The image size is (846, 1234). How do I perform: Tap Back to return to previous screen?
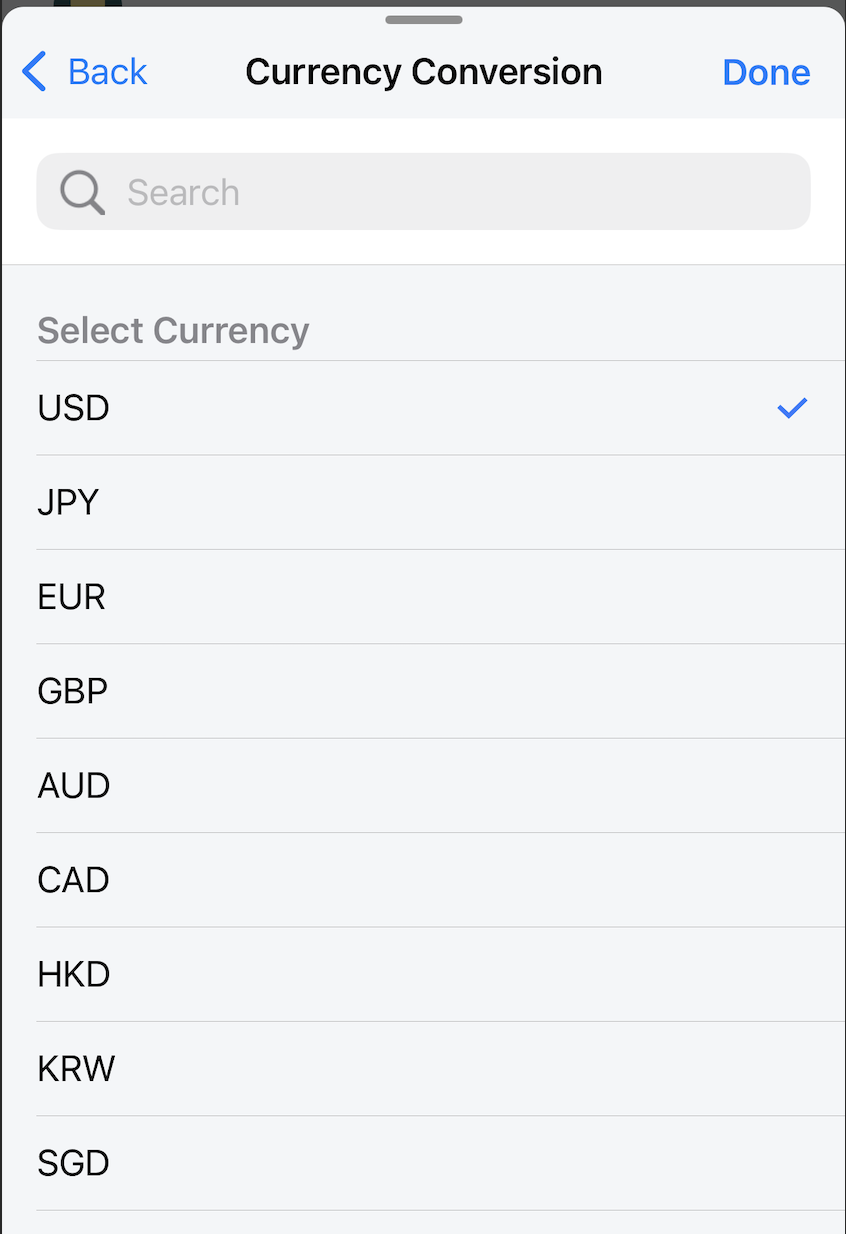106,71
